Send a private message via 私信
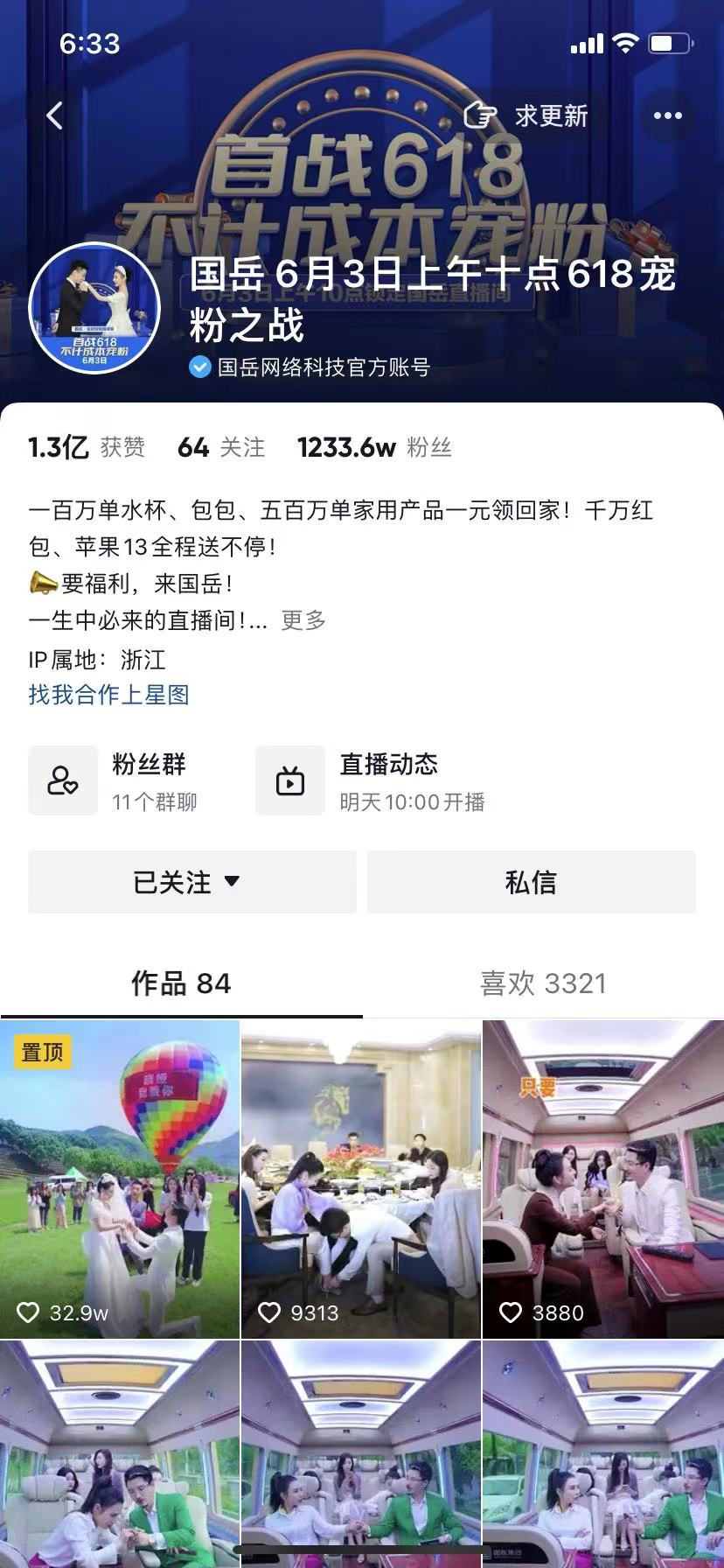 (531, 882)
